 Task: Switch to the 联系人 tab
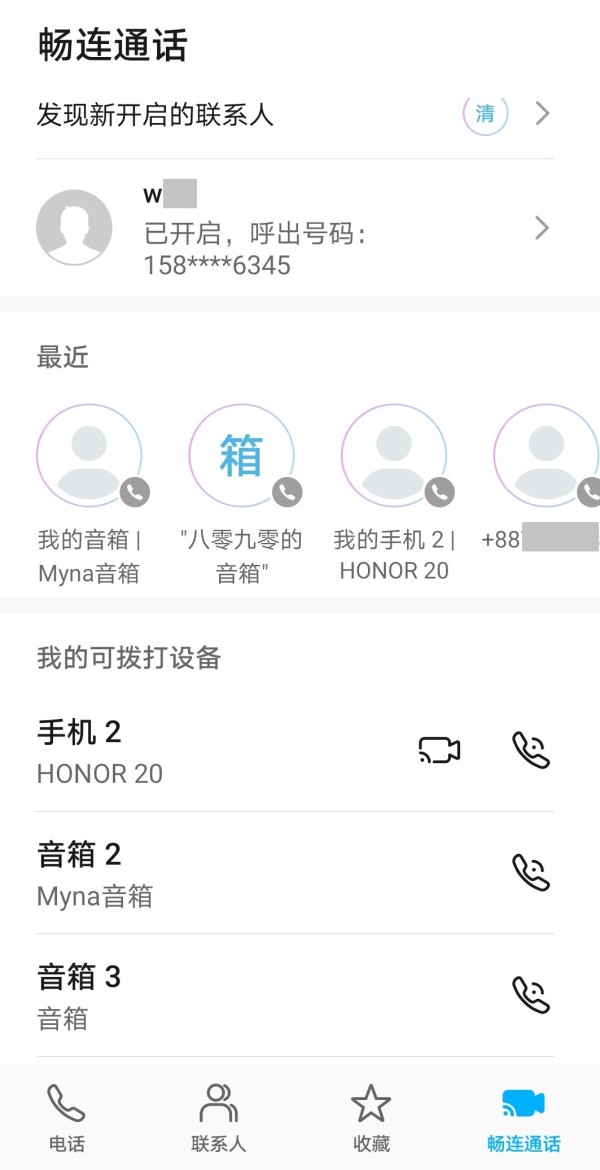click(218, 1118)
